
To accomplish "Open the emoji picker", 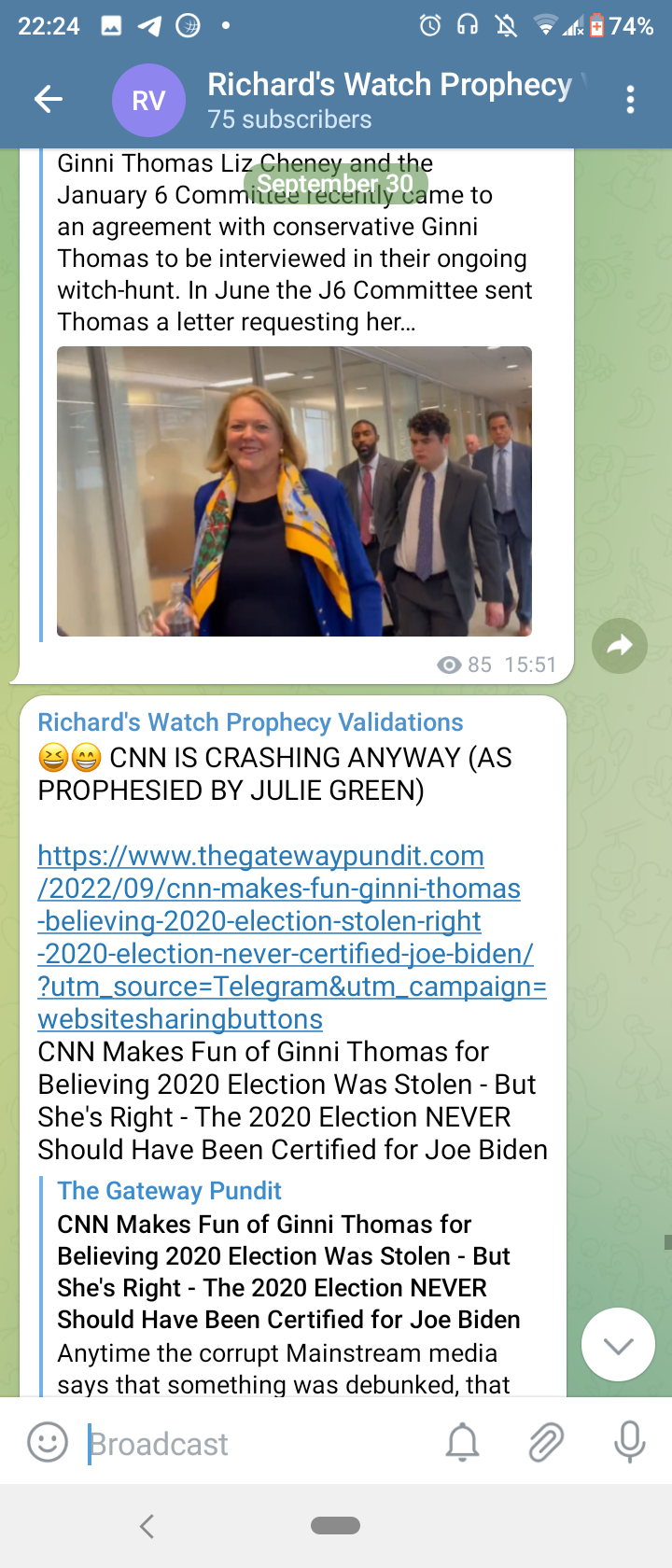I will 48,1443.
